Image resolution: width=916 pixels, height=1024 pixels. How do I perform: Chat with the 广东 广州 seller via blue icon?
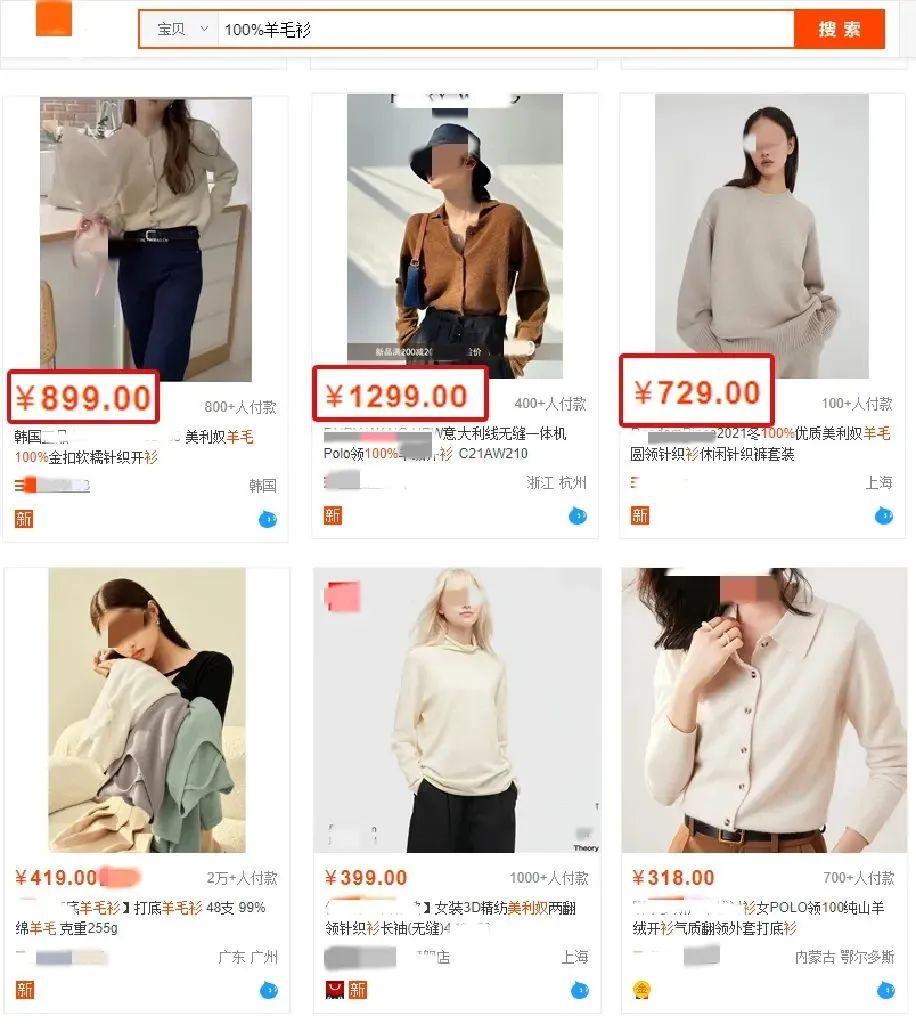[268, 990]
